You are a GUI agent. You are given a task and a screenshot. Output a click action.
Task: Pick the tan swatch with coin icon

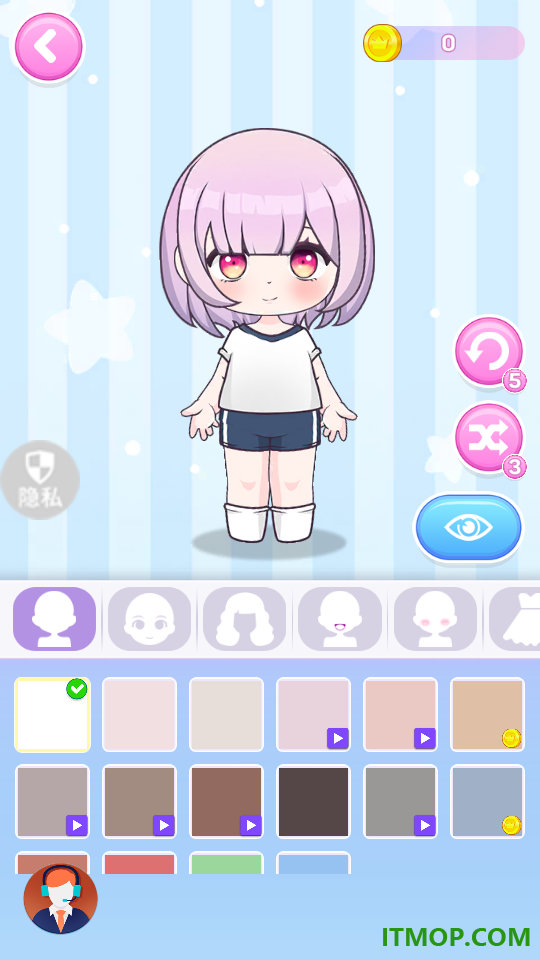pyautogui.click(x=487, y=714)
